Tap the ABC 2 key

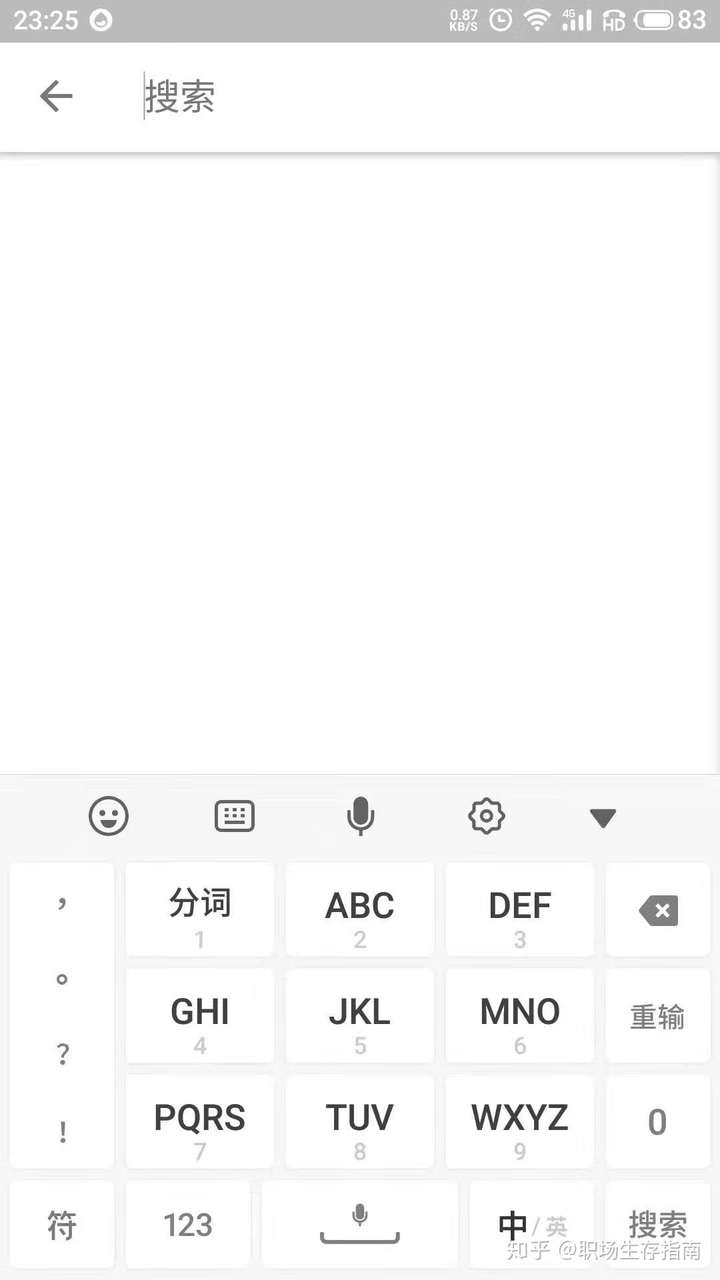[360, 910]
